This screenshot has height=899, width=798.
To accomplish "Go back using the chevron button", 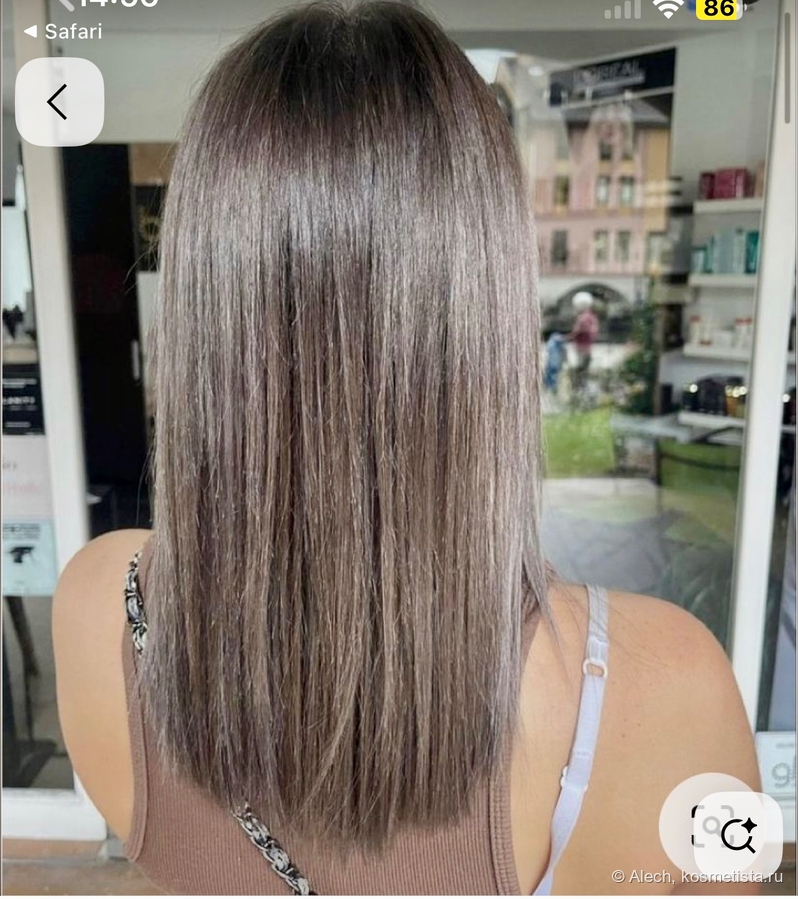I will click(59, 102).
